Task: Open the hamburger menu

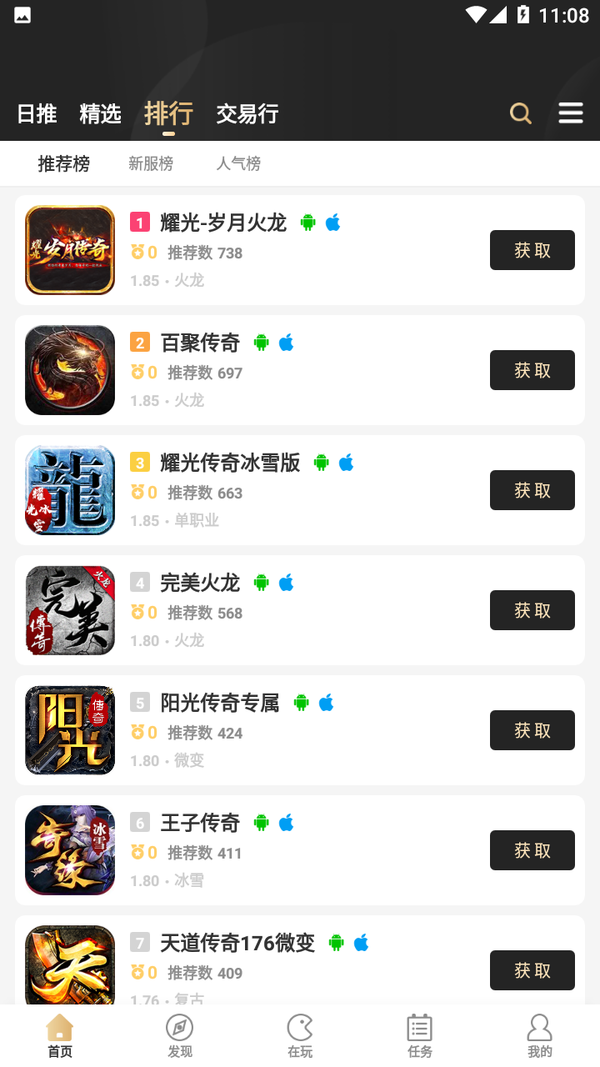Action: [x=571, y=113]
